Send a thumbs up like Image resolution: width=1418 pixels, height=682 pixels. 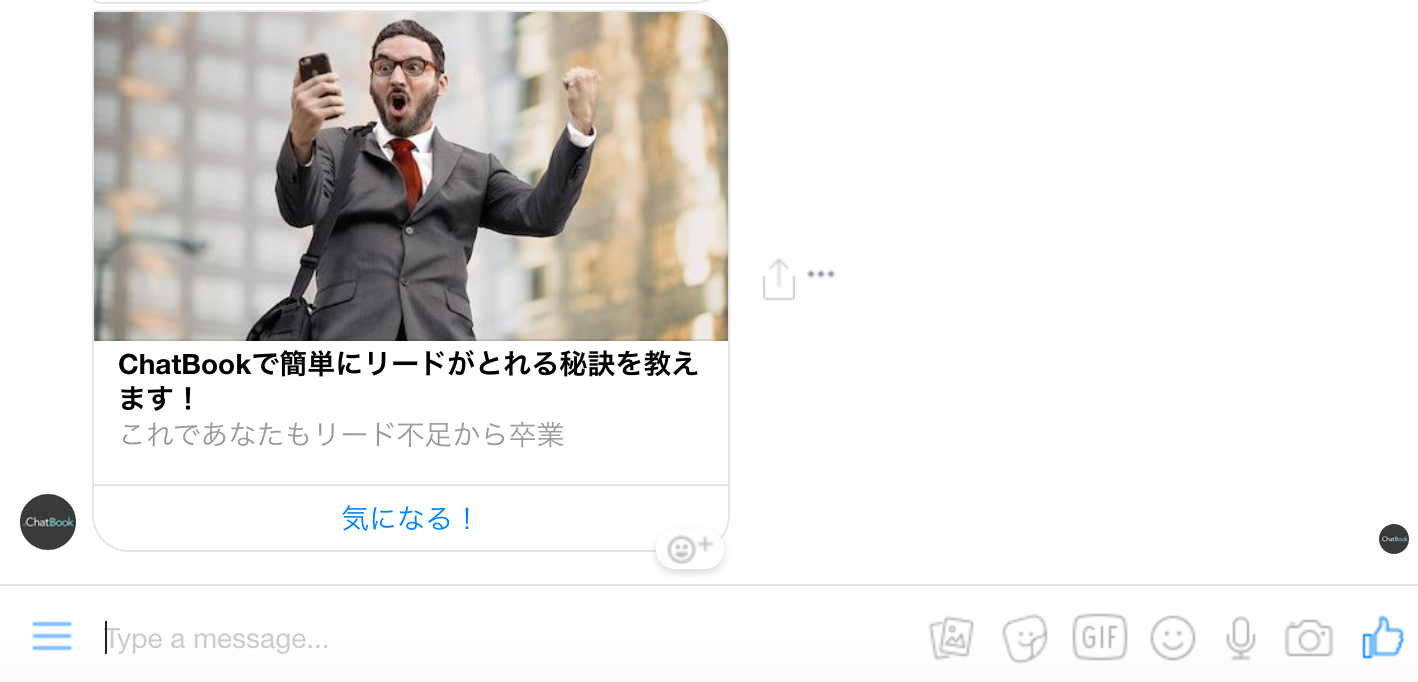point(1383,637)
